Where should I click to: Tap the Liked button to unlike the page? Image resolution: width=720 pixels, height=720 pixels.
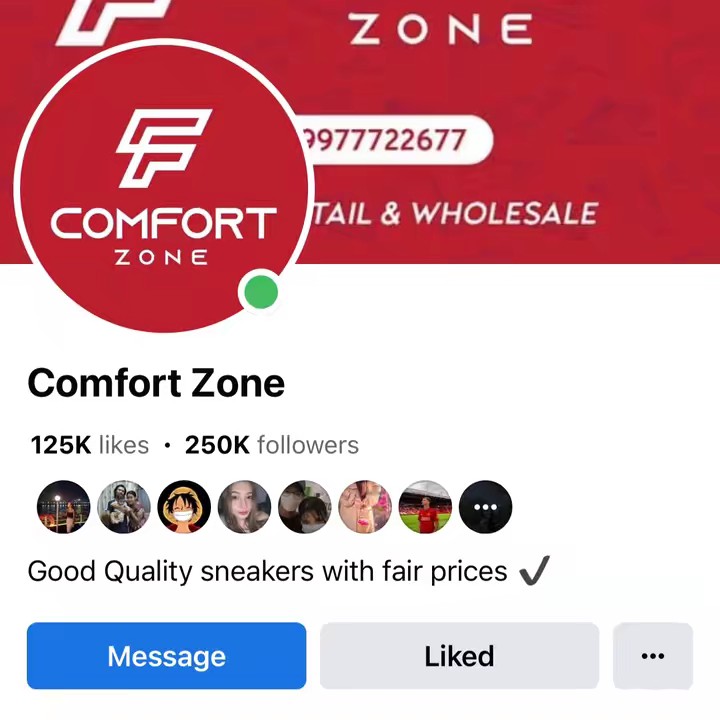coord(459,656)
